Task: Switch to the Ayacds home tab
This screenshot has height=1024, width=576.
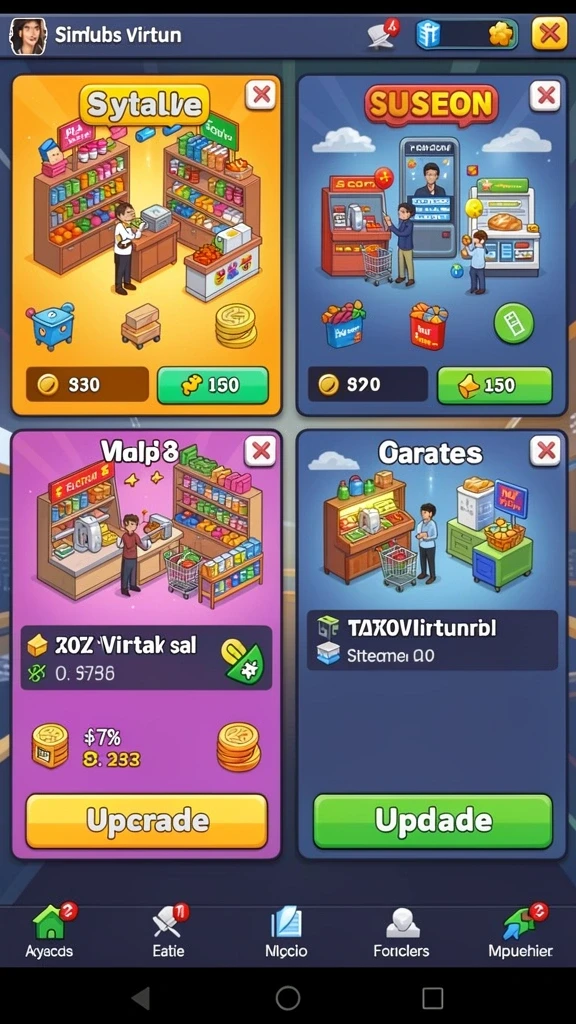Action: (50, 931)
